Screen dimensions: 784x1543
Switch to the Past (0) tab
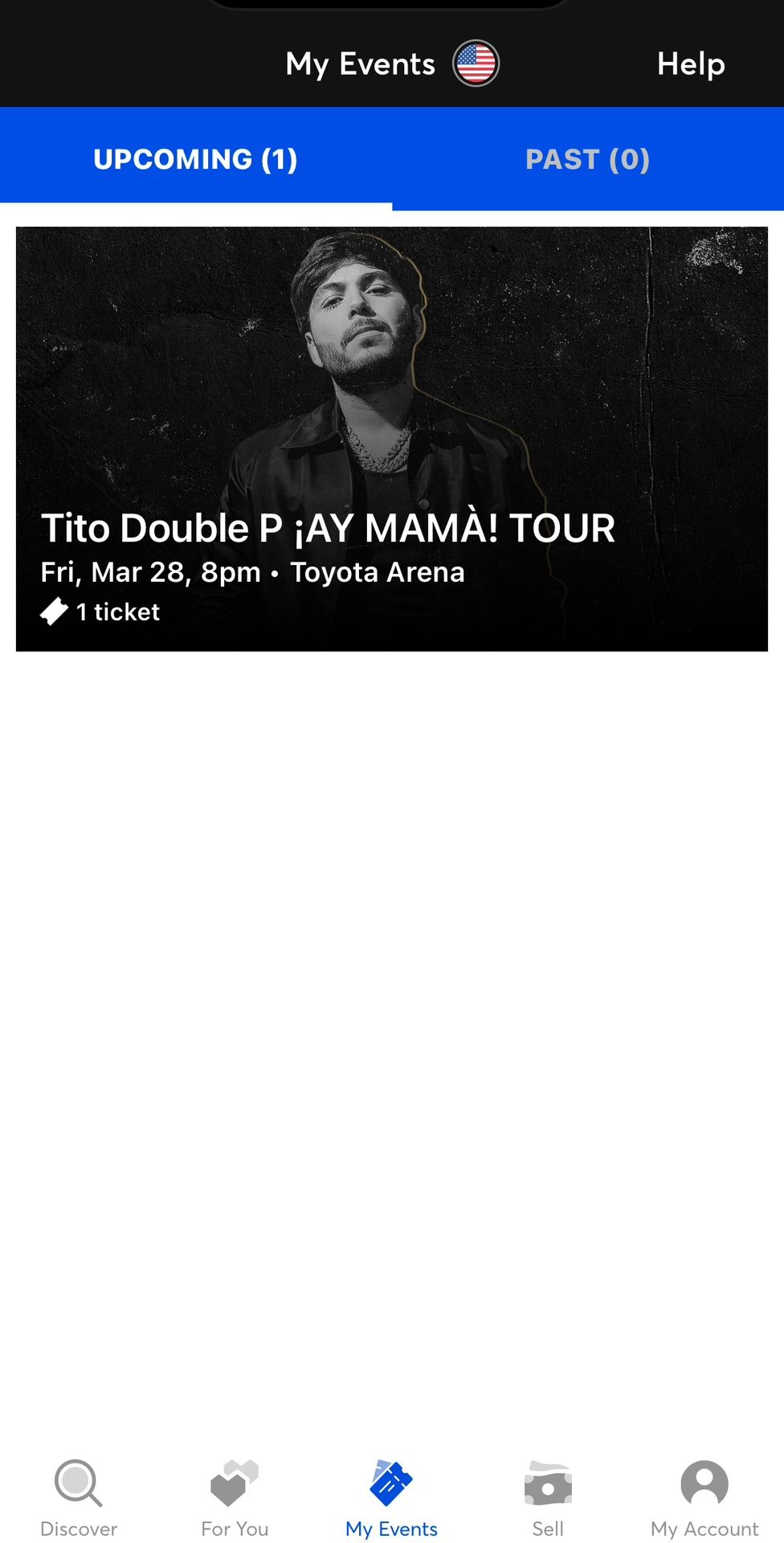(x=587, y=159)
